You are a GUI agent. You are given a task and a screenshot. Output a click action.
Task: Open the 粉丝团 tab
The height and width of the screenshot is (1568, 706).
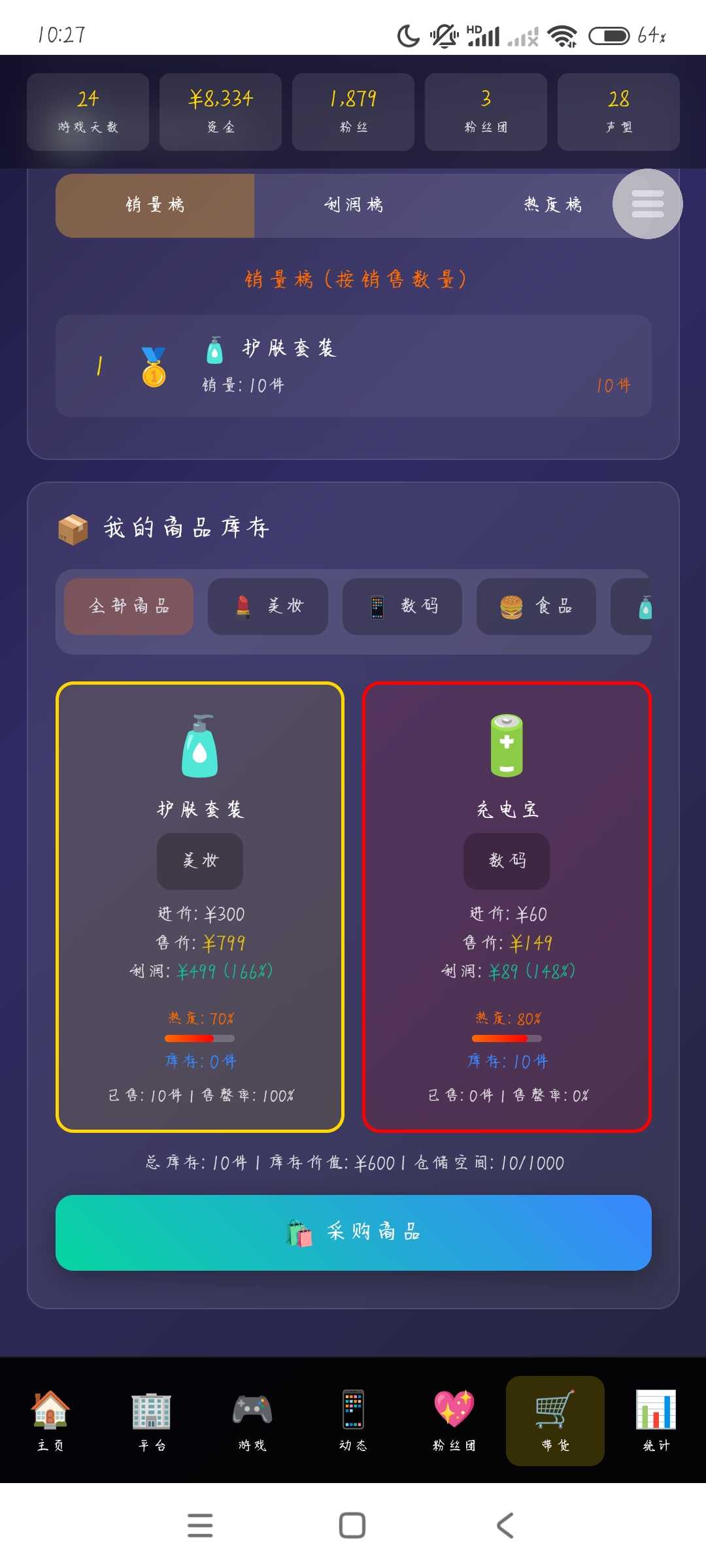pyautogui.click(x=454, y=1420)
